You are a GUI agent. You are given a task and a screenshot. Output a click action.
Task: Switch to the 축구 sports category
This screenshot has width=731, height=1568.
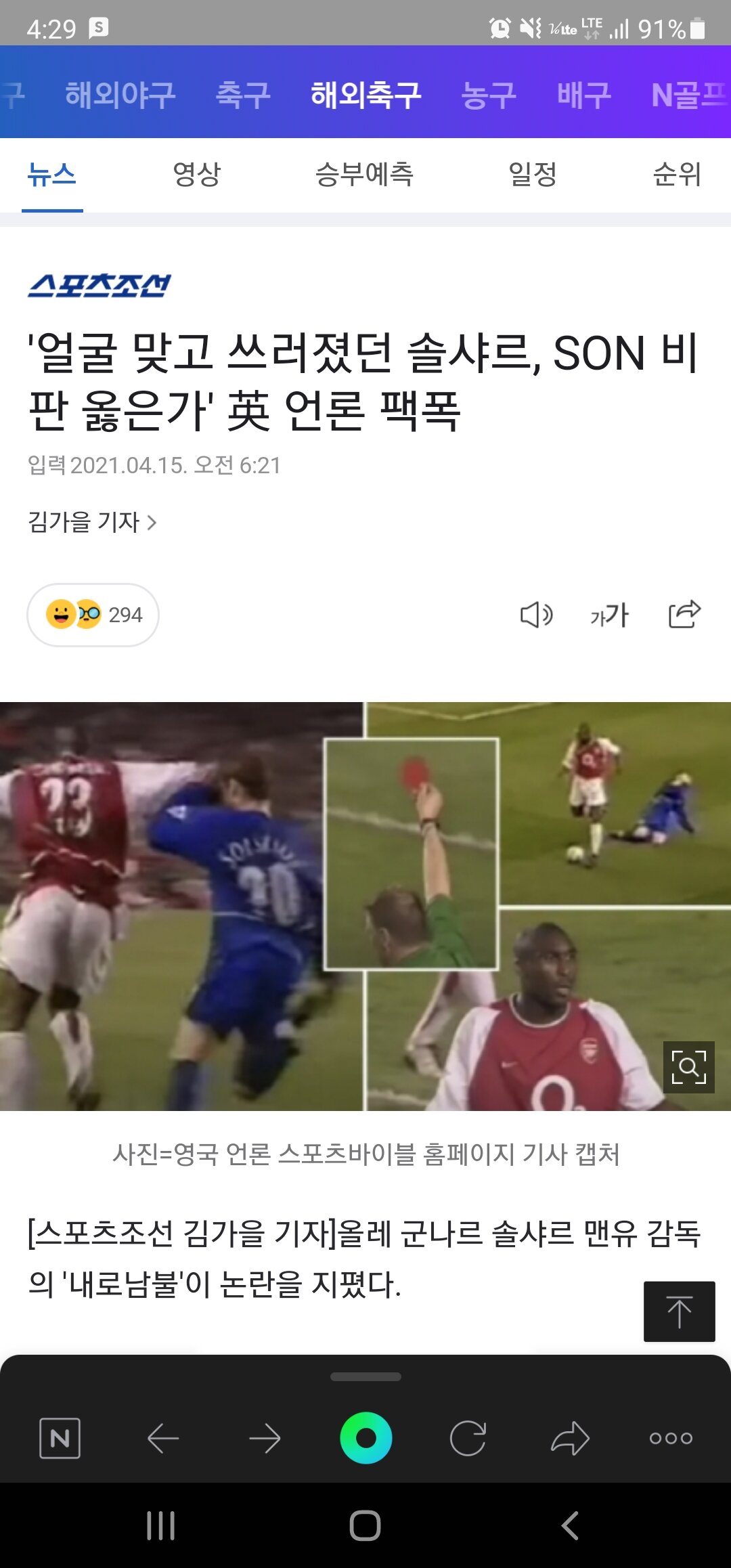pyautogui.click(x=243, y=94)
